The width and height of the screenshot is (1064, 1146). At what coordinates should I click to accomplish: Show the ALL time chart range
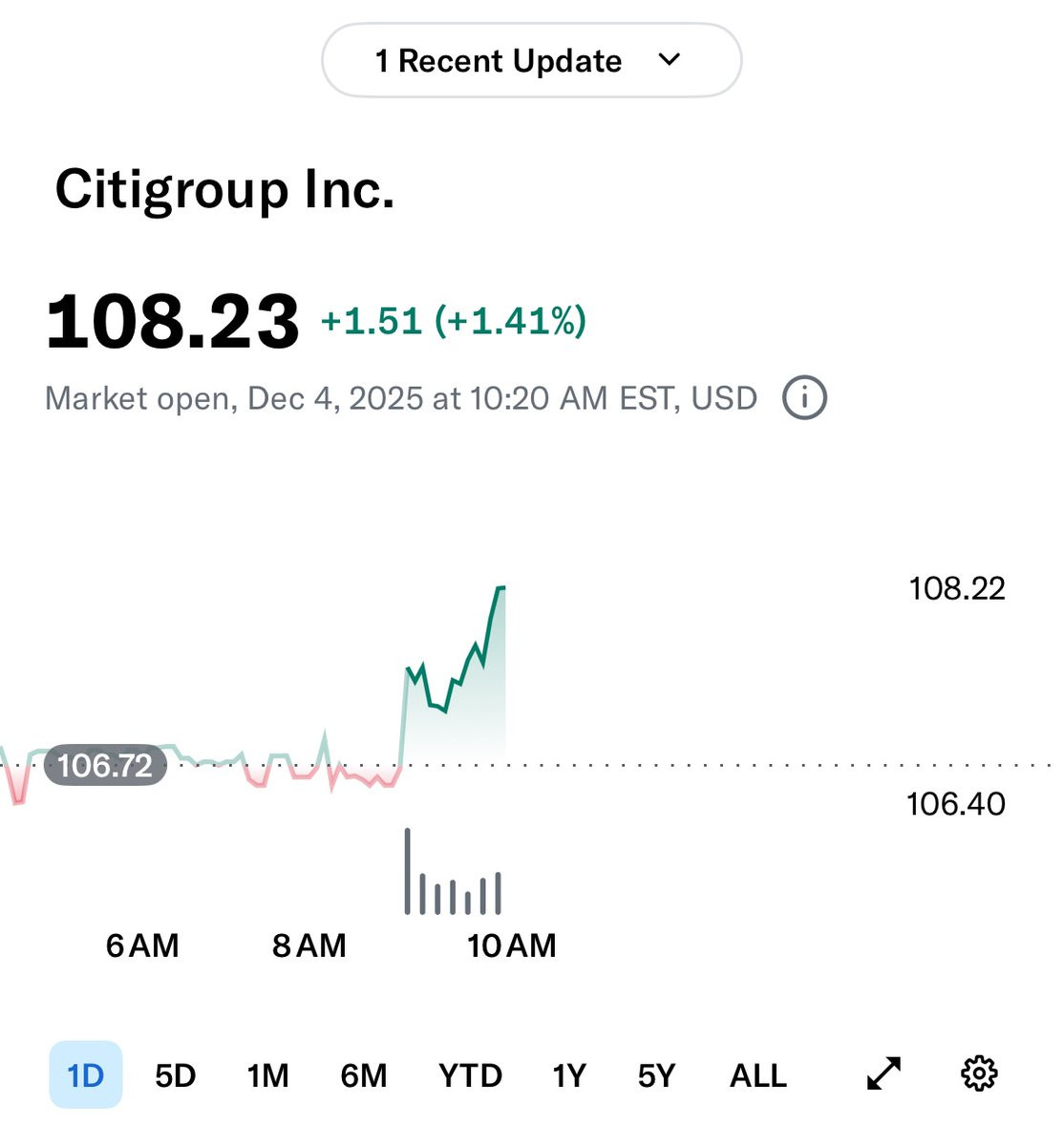(x=758, y=1075)
